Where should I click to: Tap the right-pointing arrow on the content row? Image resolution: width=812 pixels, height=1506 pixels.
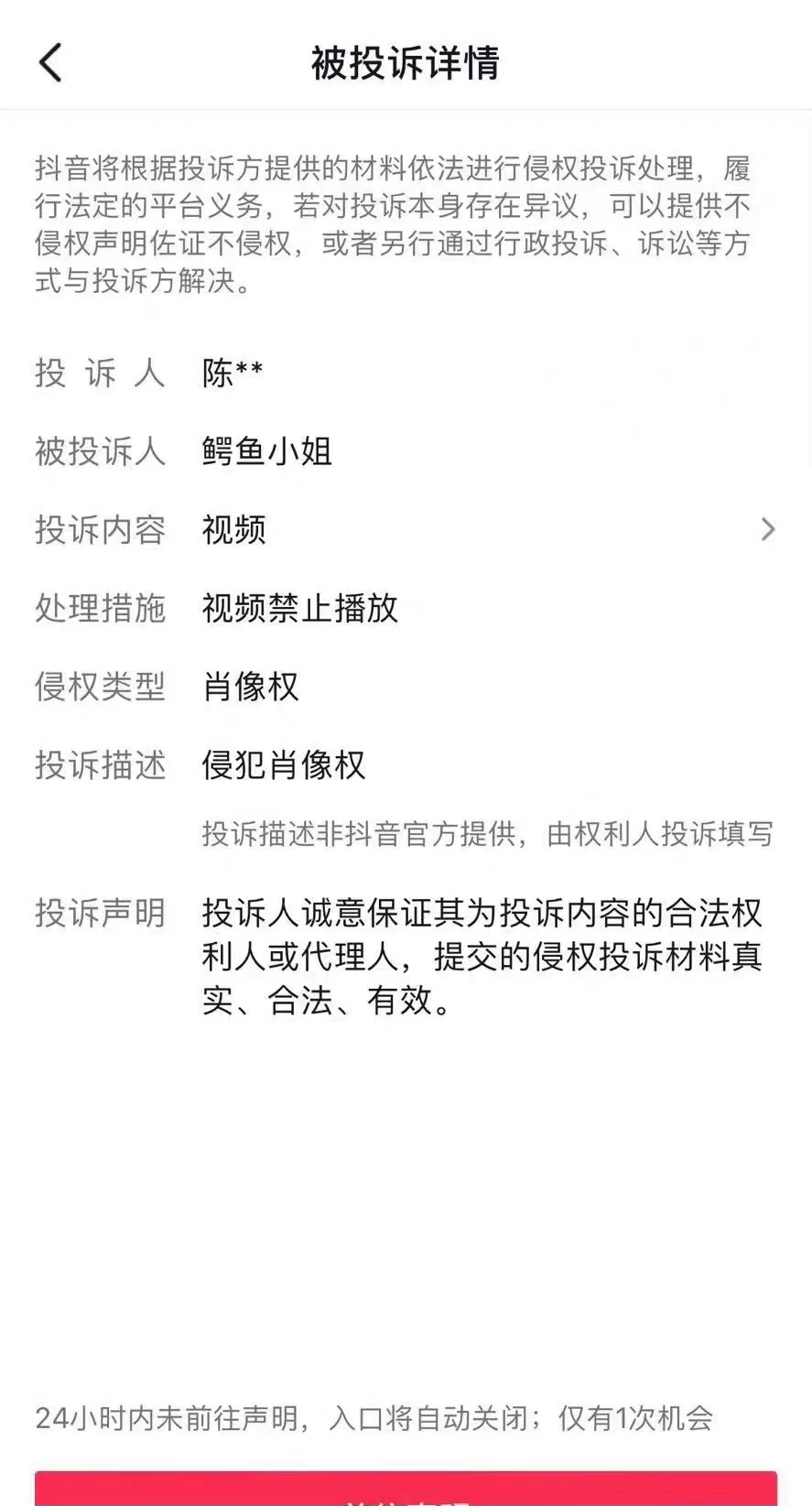point(769,529)
